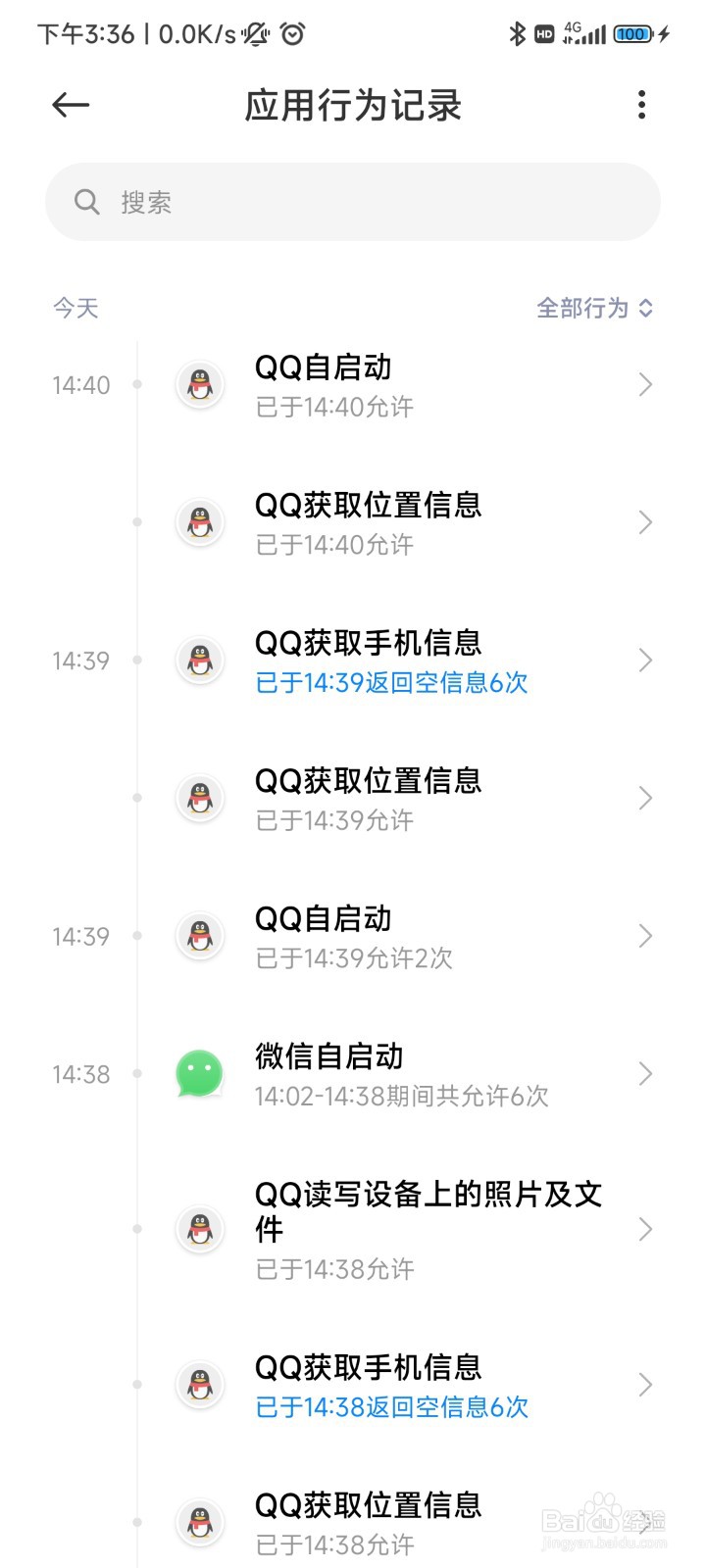Viewport: 706px width, 1568px height.
Task: Select the WeChat icon next to 微信自启动
Action: (199, 1073)
